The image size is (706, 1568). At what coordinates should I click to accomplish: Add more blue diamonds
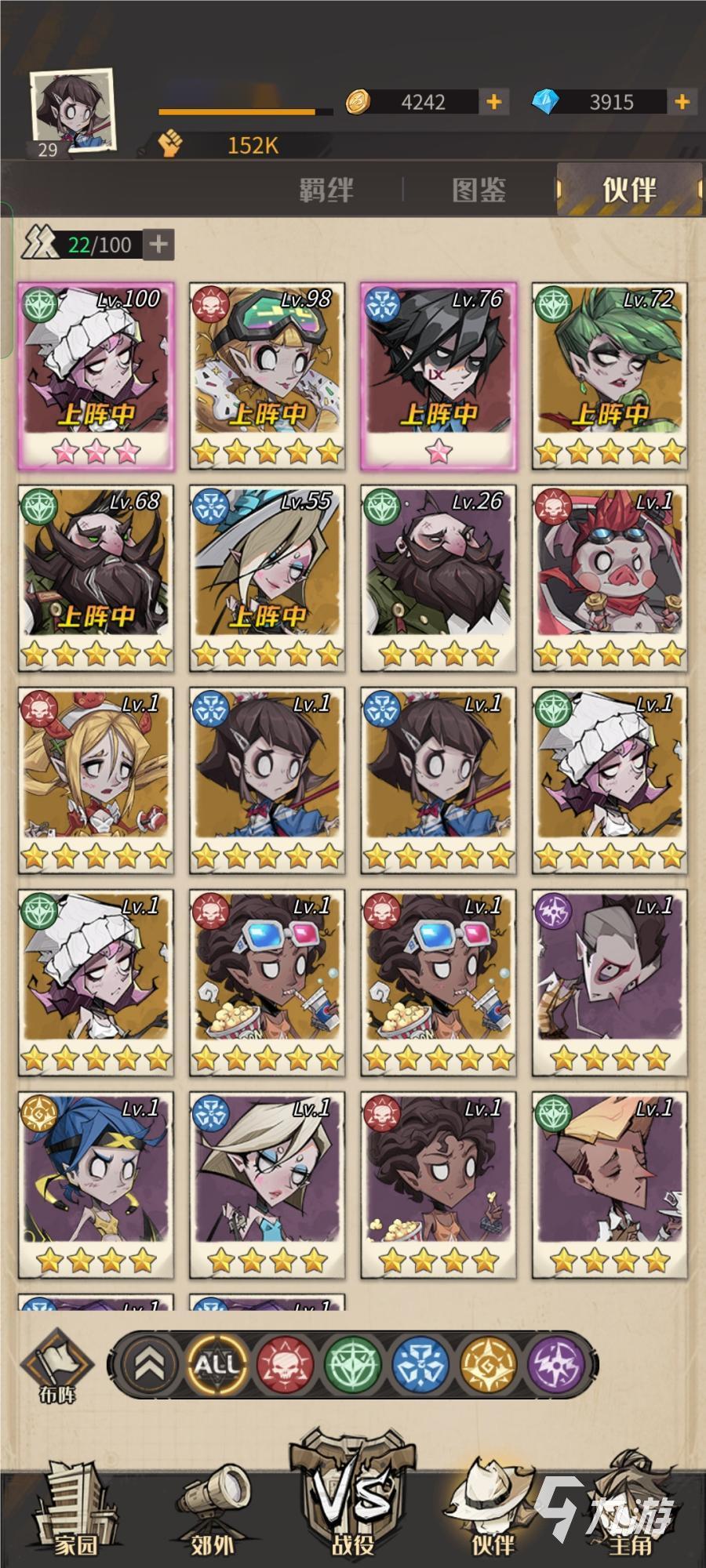682,102
